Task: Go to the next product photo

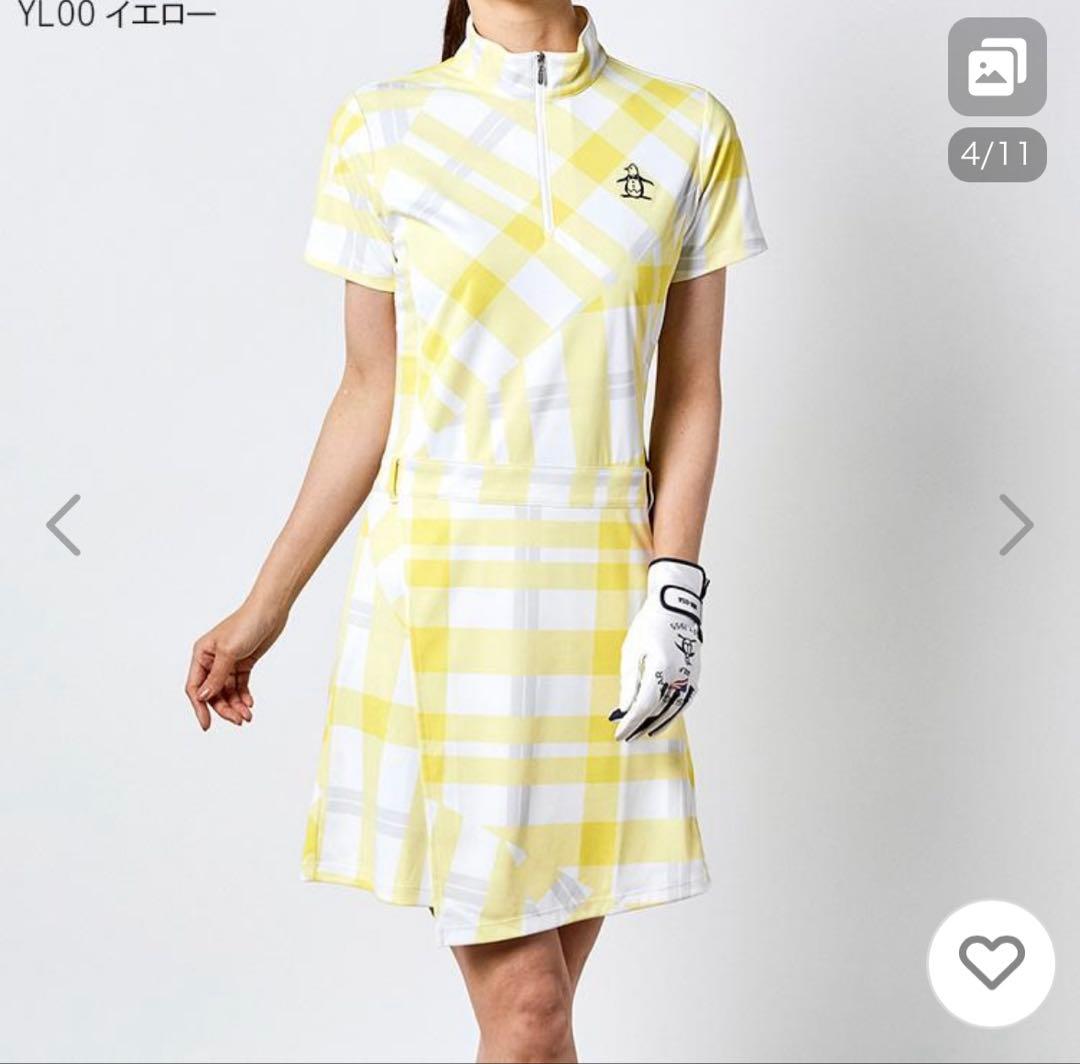Action: pos(1015,525)
